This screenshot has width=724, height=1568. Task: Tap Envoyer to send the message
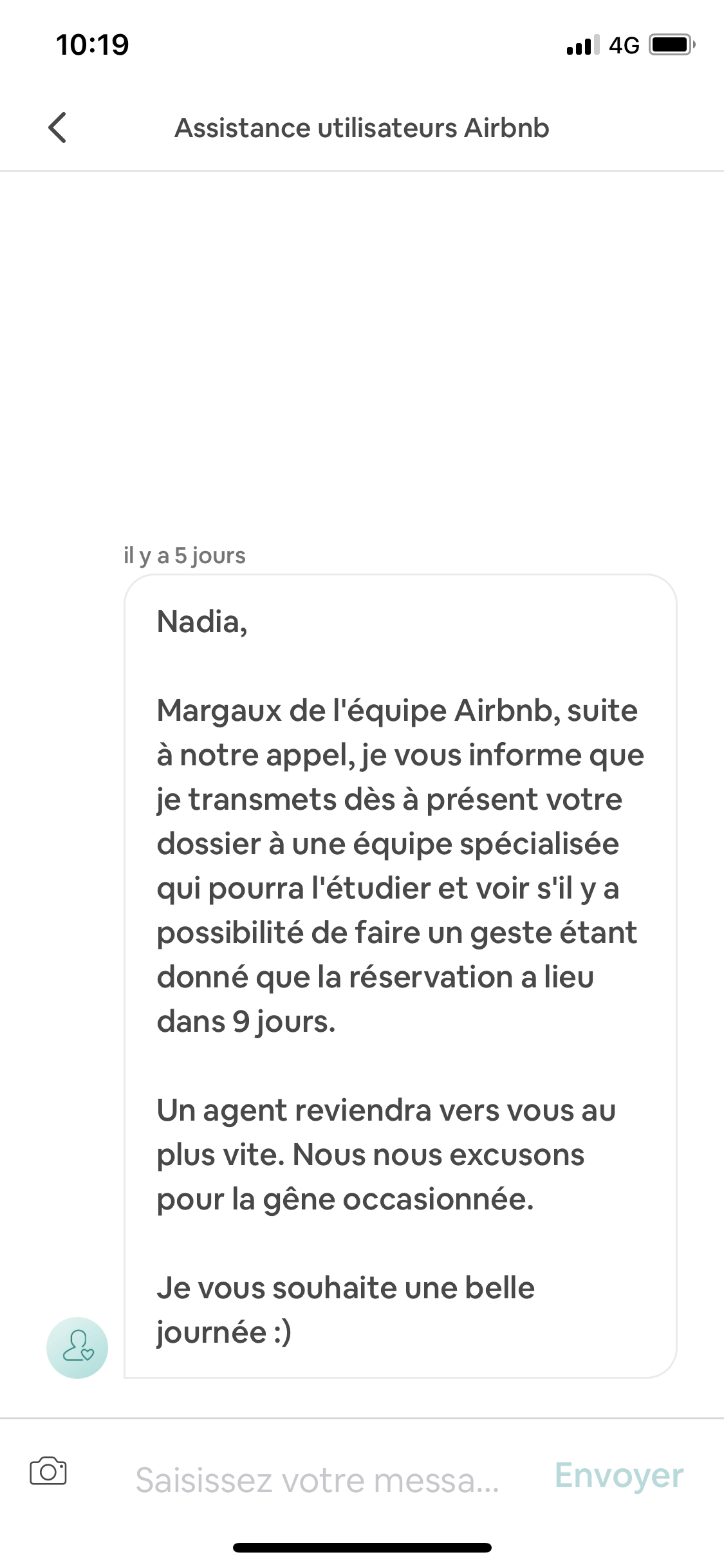(x=618, y=1475)
